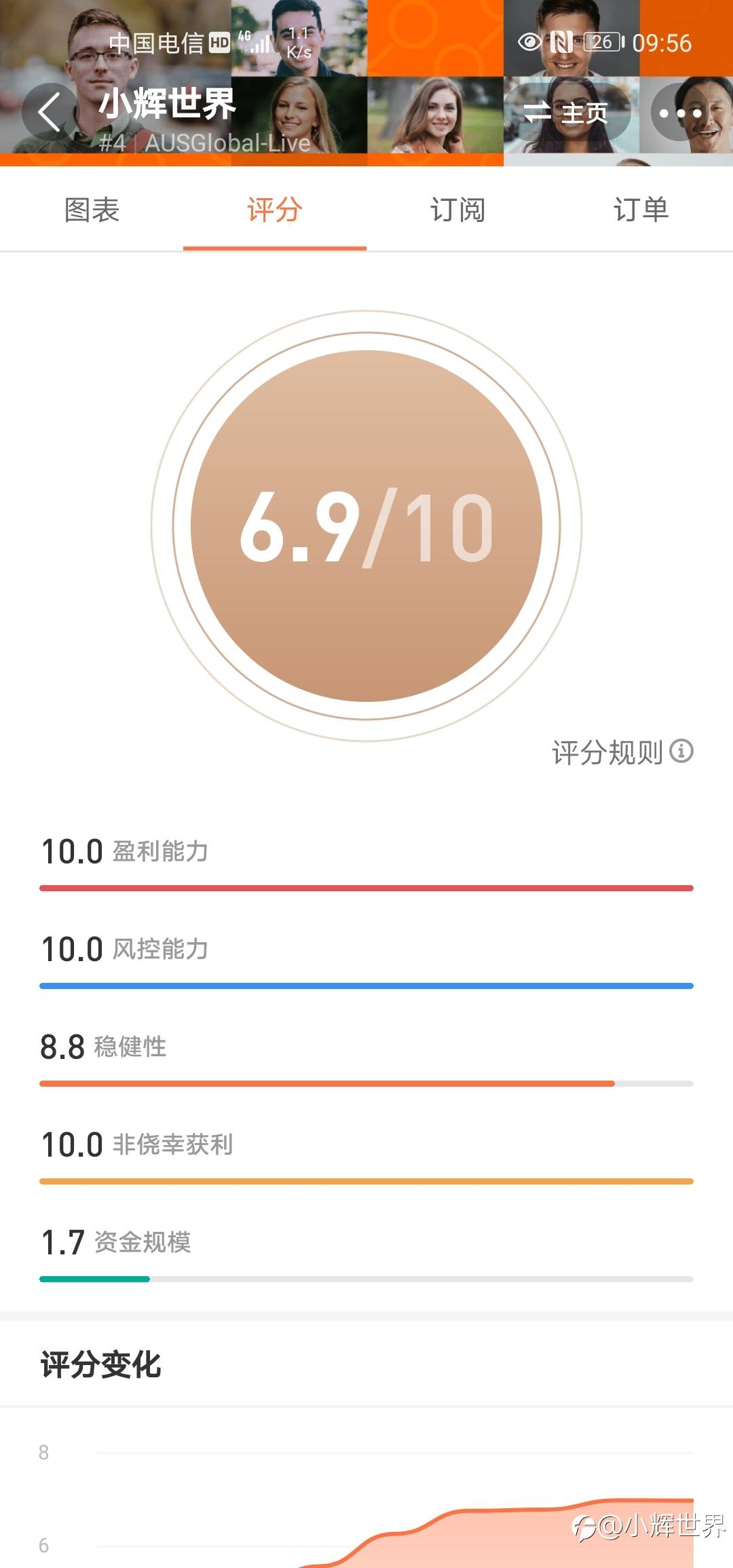Tap the switch arrows icon on 主页 button
This screenshot has height=1568, width=733.
(x=541, y=113)
